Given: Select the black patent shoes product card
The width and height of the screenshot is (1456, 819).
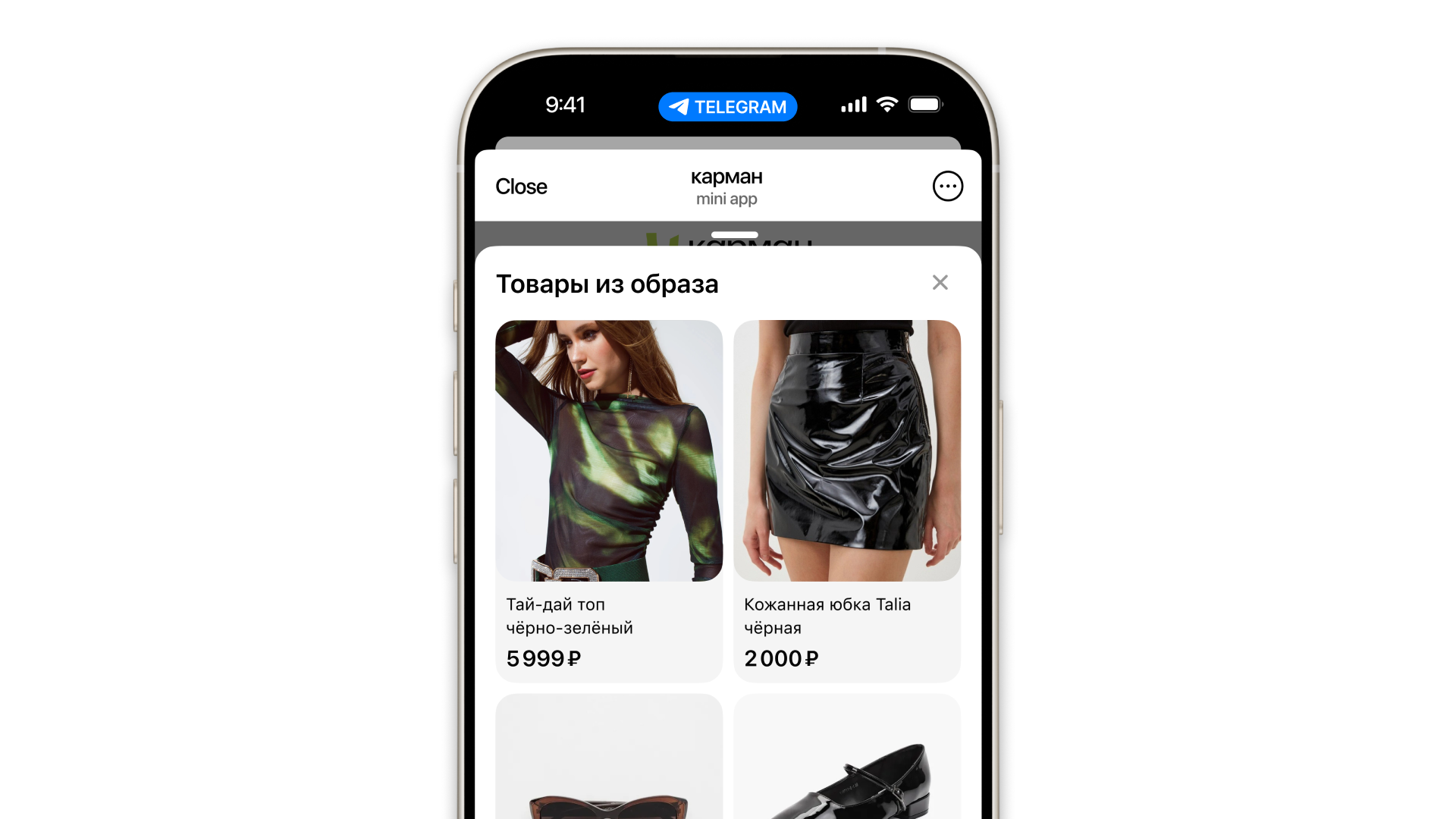Looking at the screenshot, I should [846, 758].
